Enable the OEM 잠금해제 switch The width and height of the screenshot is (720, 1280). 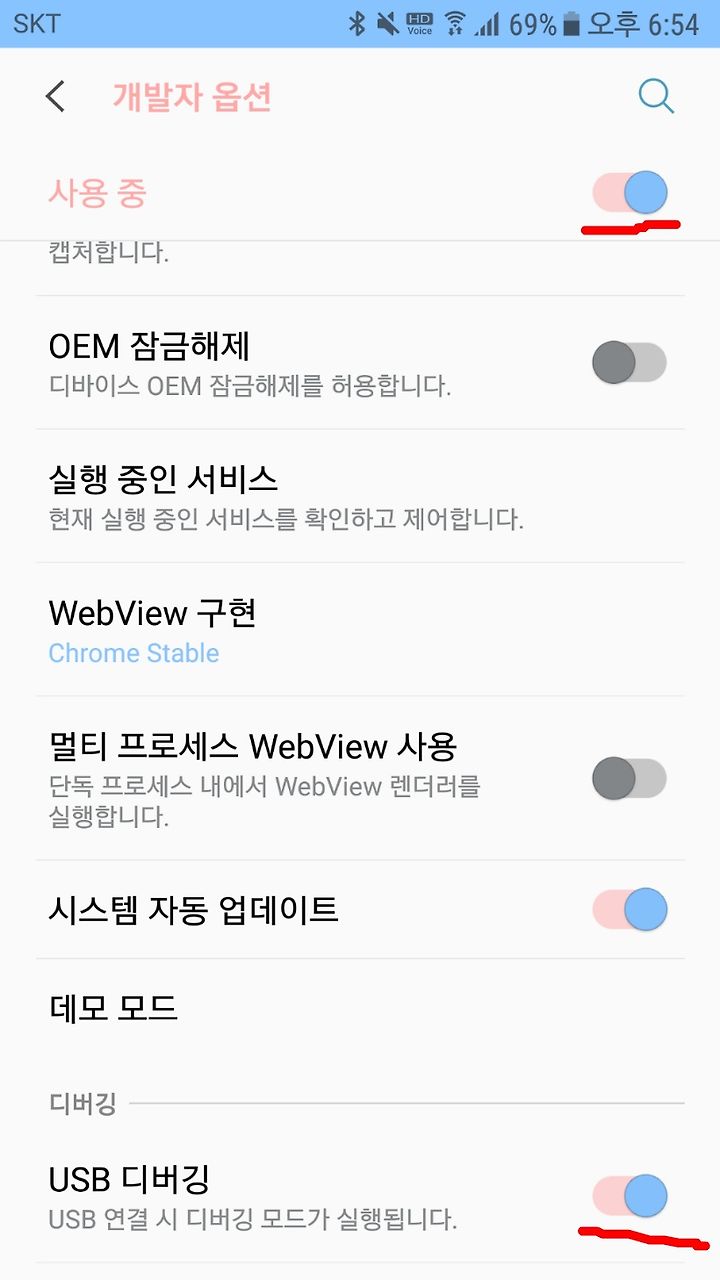(x=630, y=362)
